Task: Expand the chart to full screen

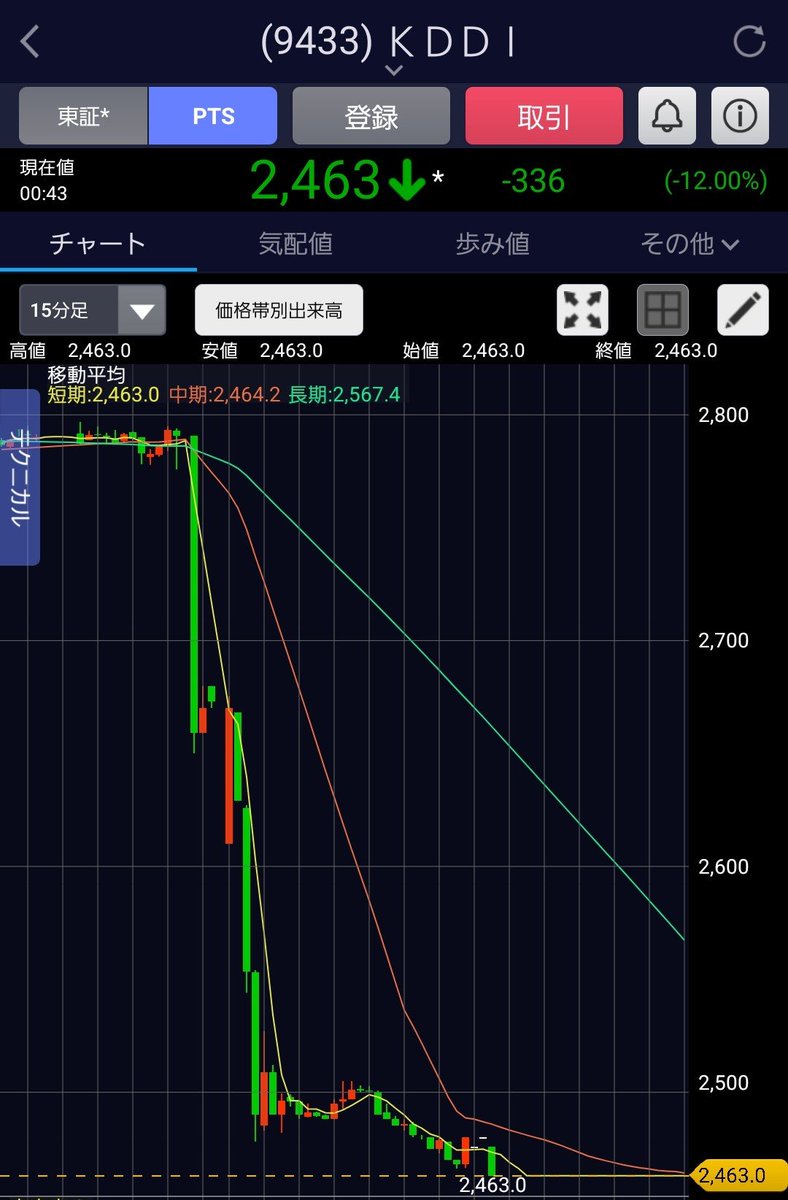Action: 583,310
